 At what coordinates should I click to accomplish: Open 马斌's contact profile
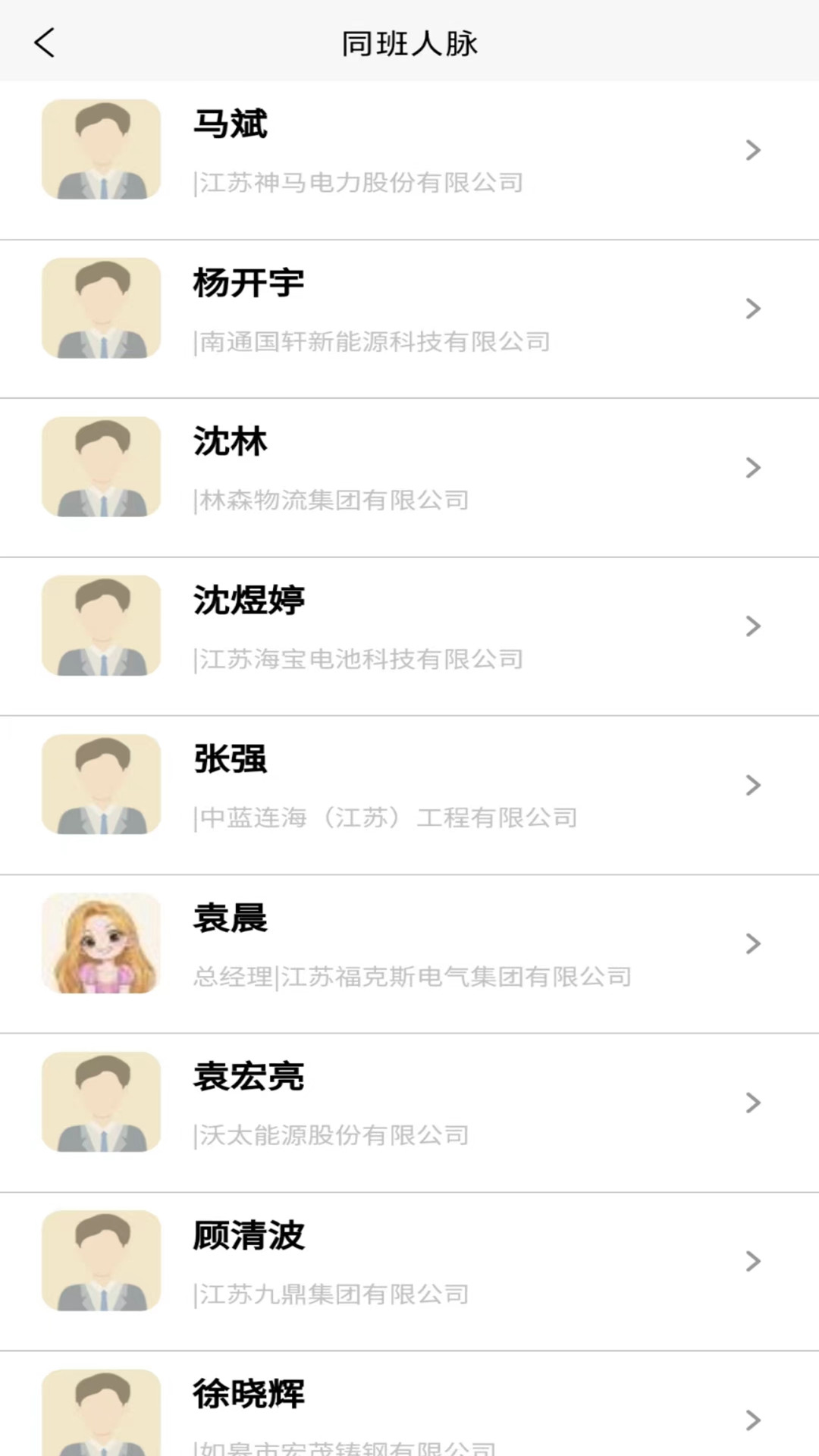point(409,152)
